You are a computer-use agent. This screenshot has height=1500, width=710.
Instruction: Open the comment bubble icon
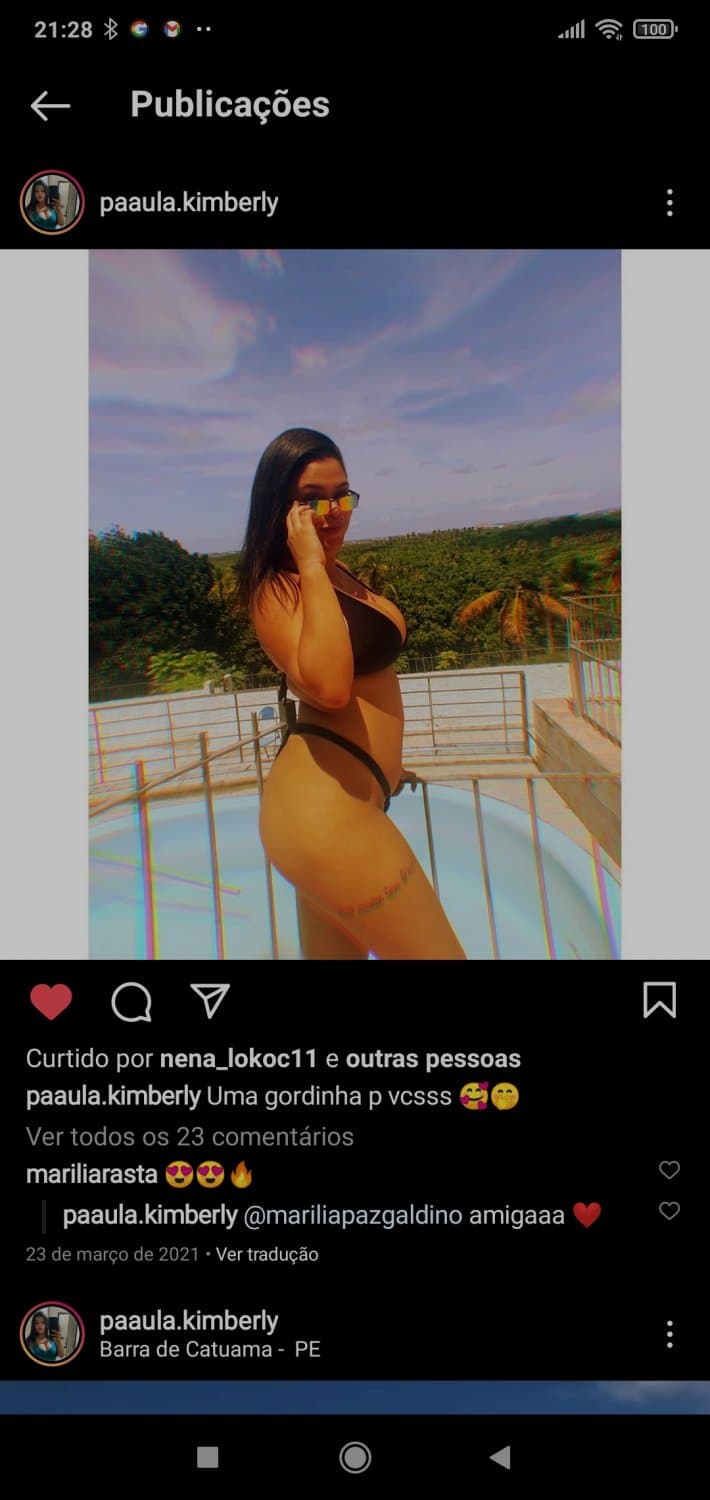coord(131,1001)
